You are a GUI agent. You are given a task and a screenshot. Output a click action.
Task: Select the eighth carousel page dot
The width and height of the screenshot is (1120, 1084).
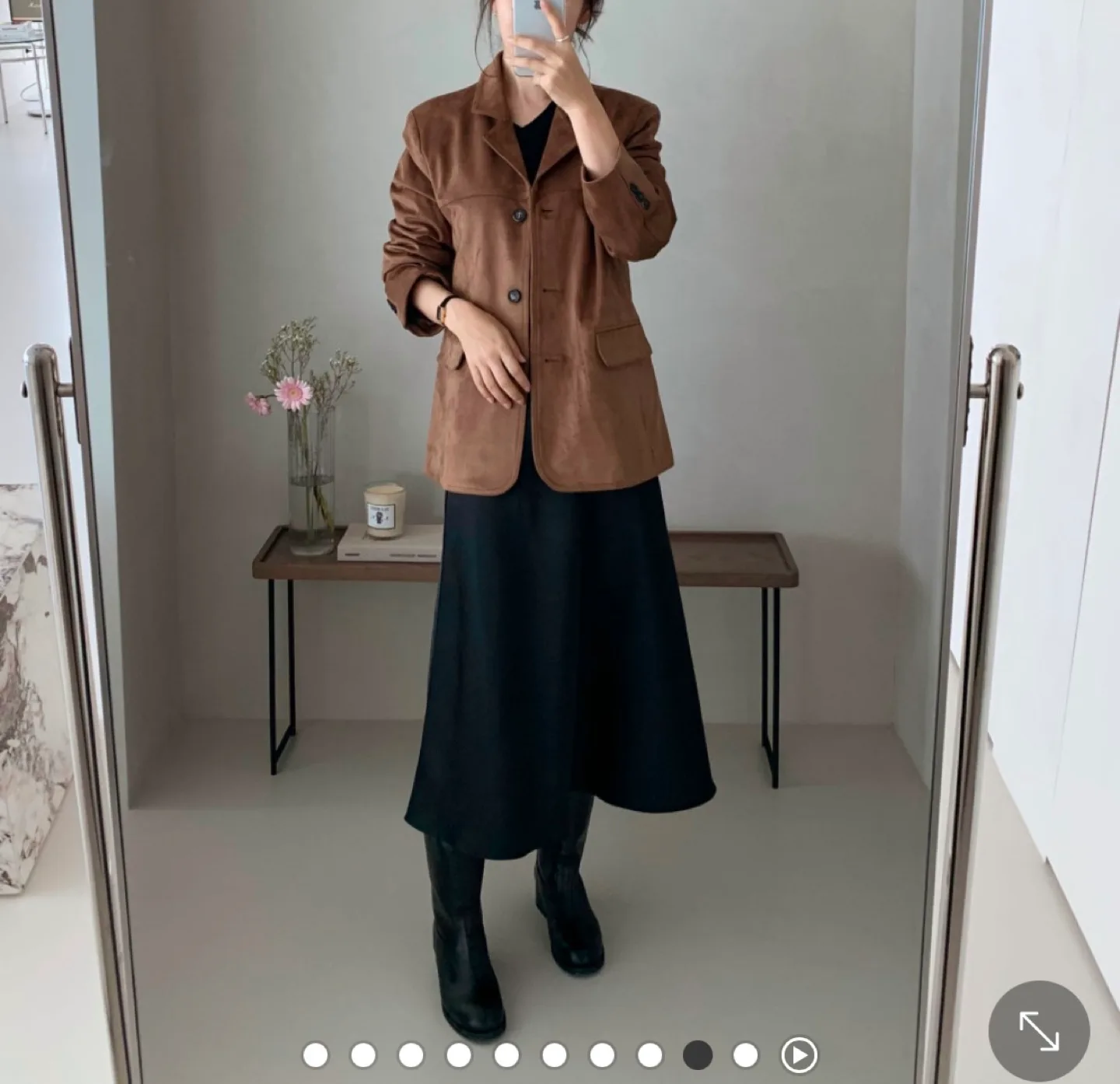click(649, 1055)
